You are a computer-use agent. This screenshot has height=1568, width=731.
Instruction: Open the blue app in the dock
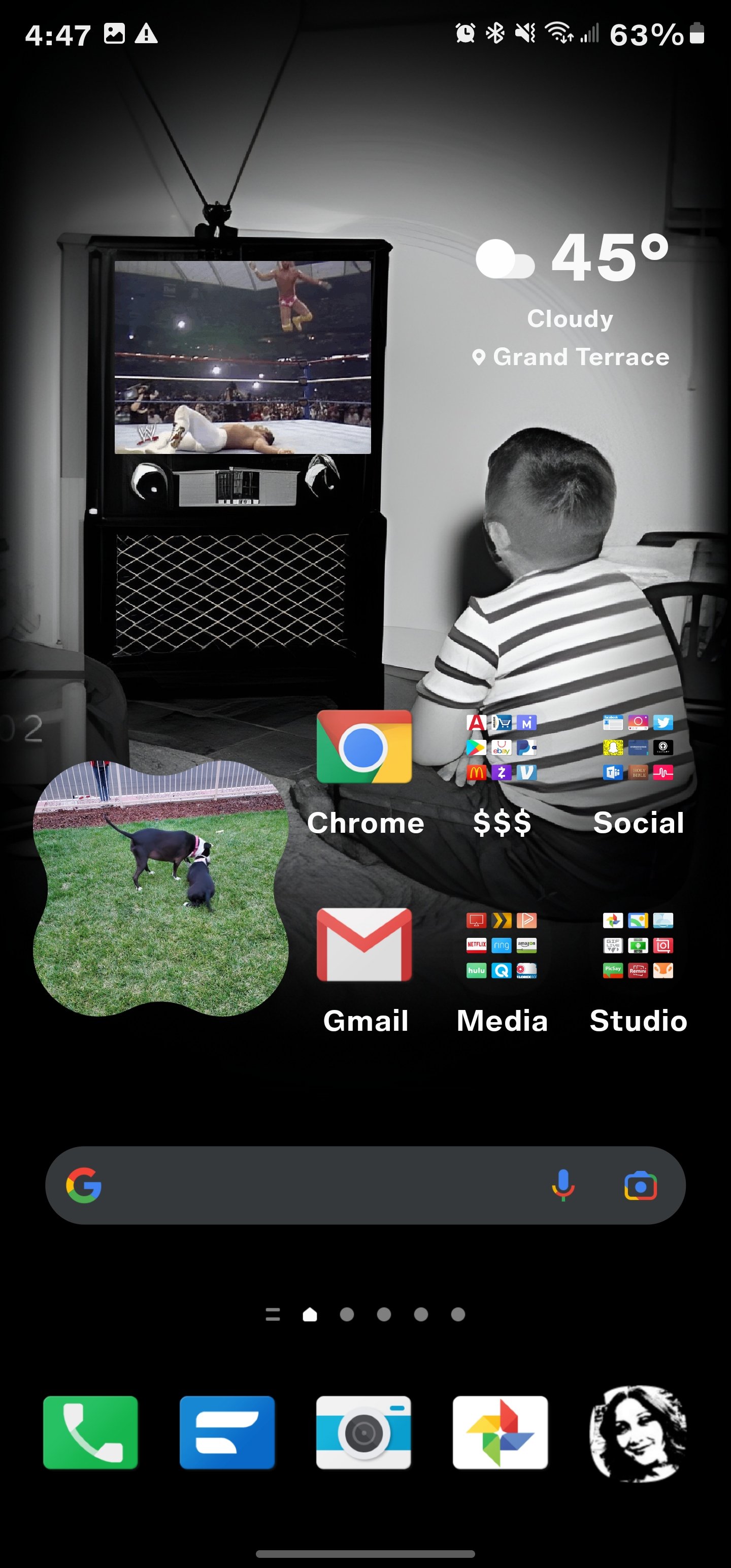pyautogui.click(x=227, y=1432)
